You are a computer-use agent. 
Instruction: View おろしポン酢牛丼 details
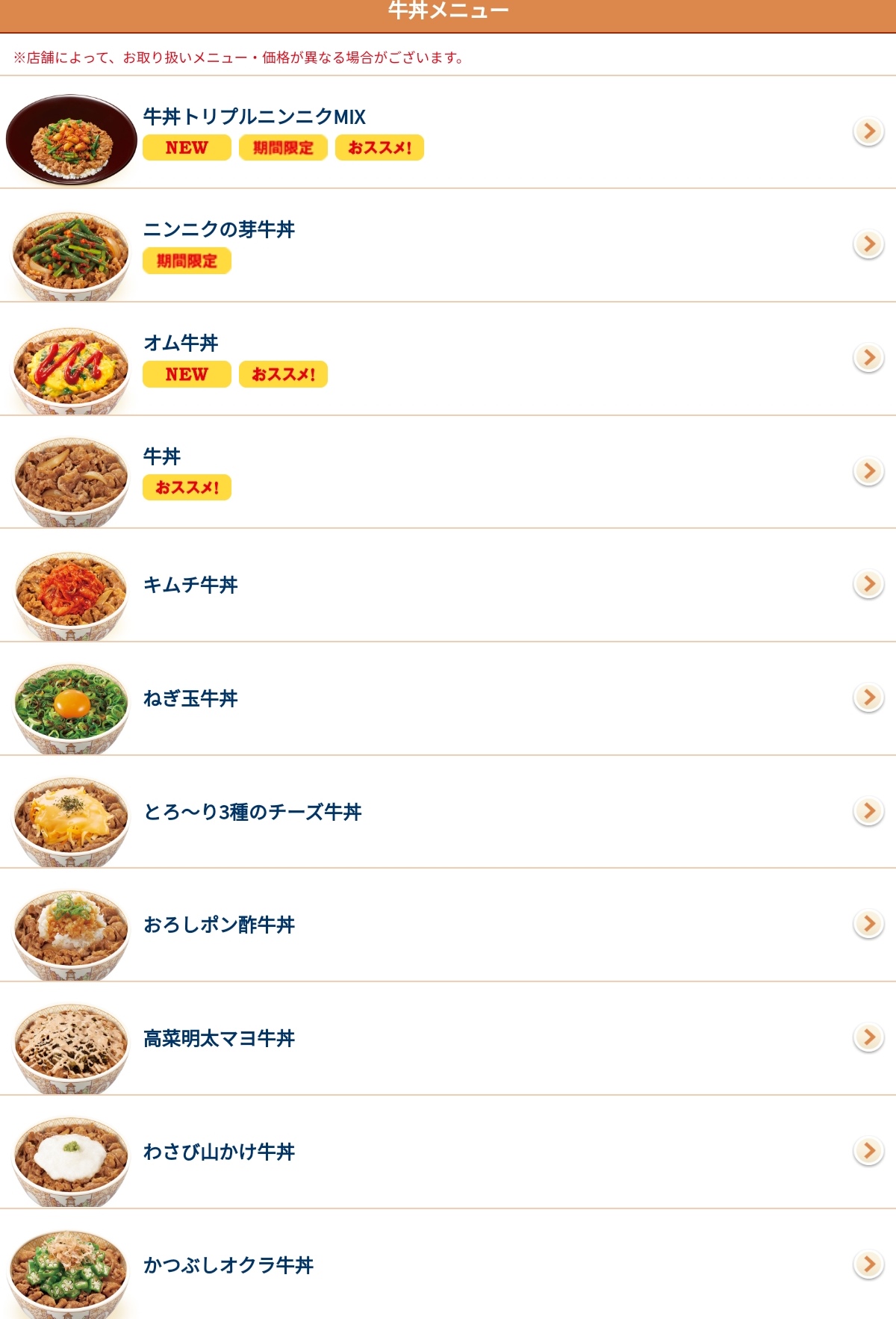pyautogui.click(x=219, y=925)
